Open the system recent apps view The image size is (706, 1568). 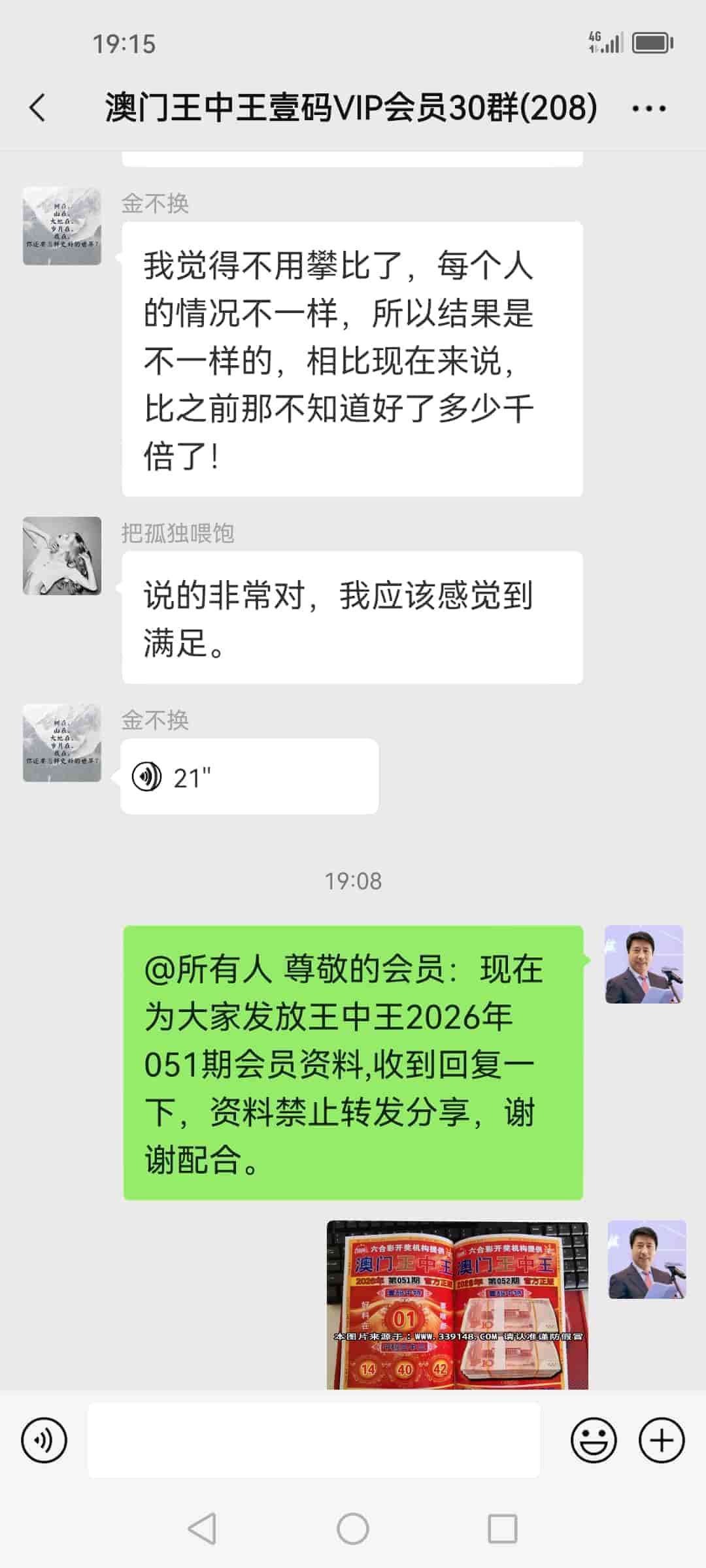point(503,1529)
